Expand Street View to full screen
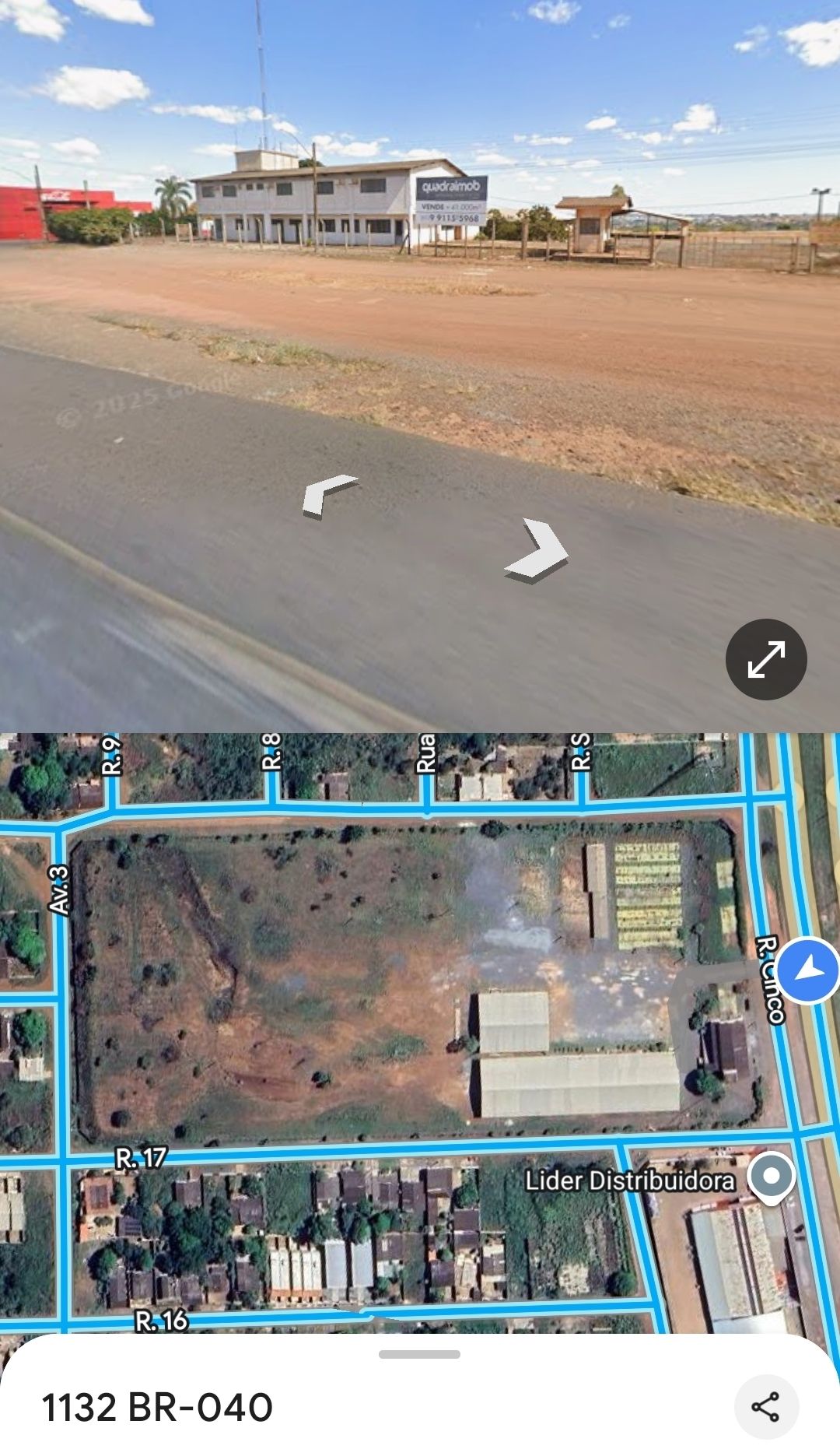The height and width of the screenshot is (1449, 840). coord(766,659)
